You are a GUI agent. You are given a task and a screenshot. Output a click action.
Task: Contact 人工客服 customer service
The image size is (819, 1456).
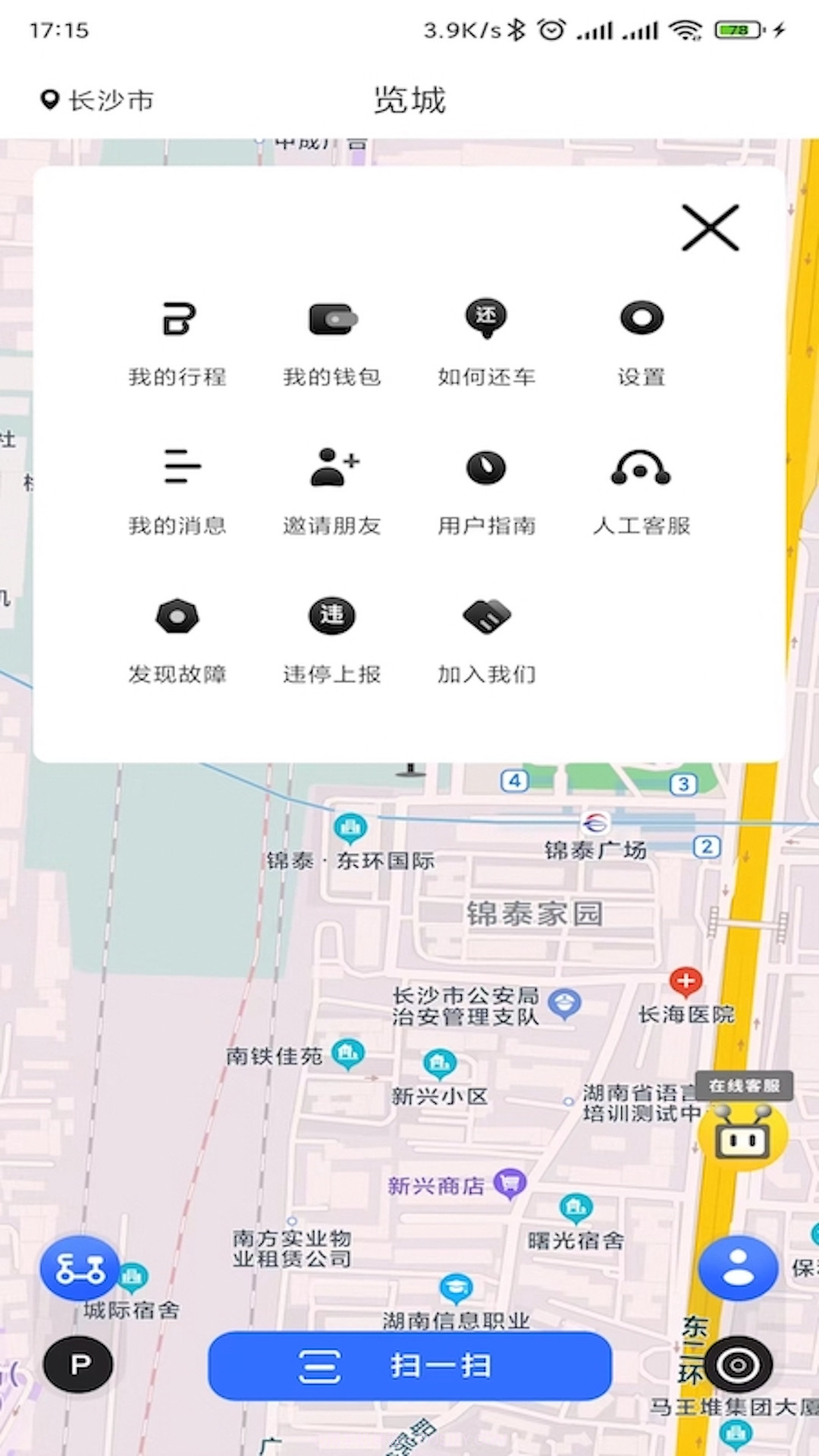click(x=641, y=489)
